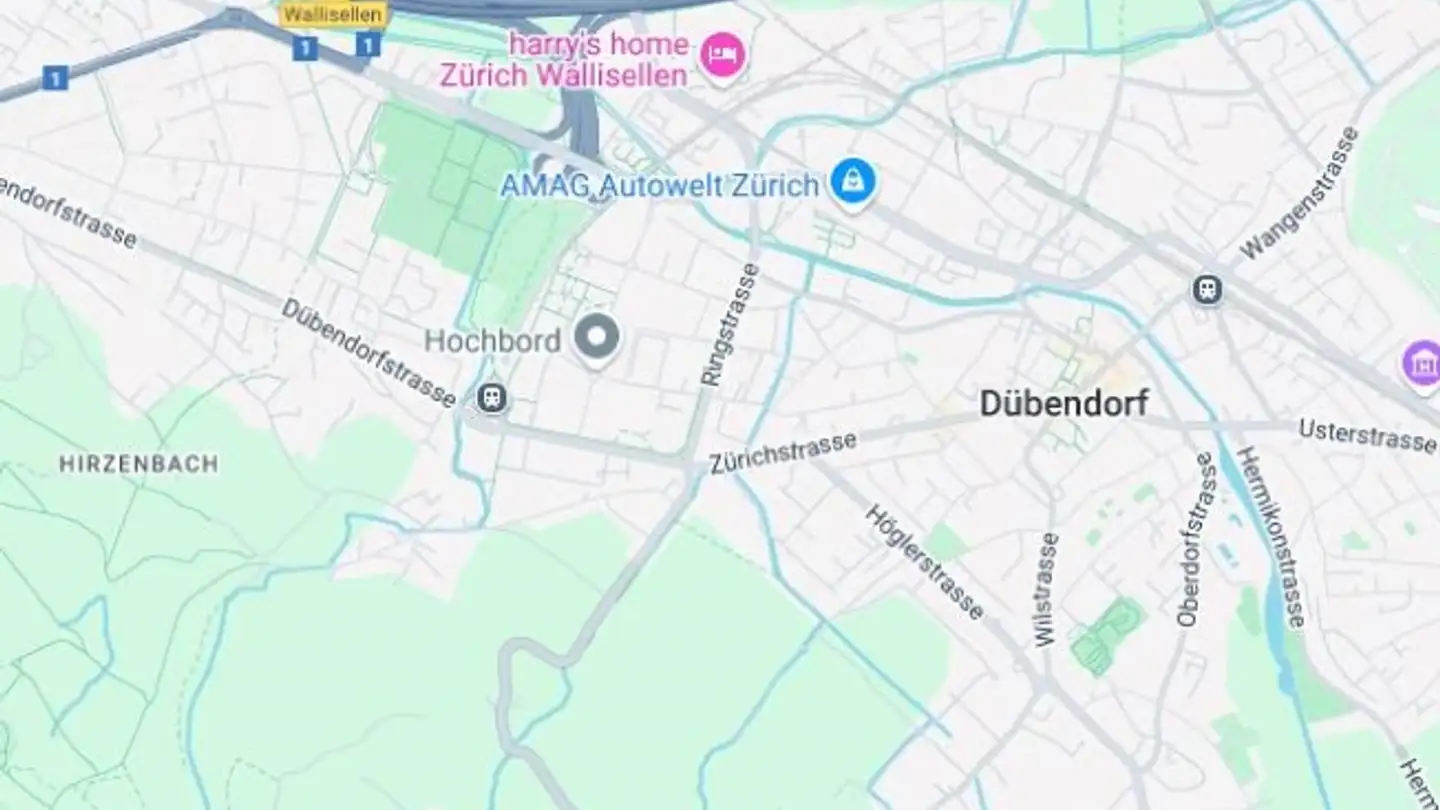
Task: Open the train station icon below Hochbord
Action: 491,398
